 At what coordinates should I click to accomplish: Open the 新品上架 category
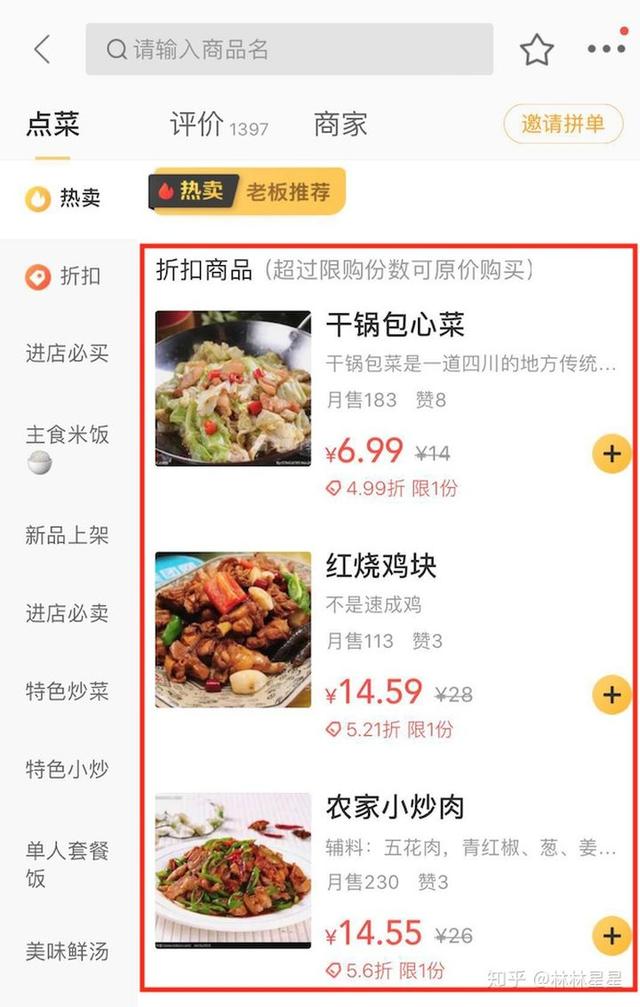(66, 535)
